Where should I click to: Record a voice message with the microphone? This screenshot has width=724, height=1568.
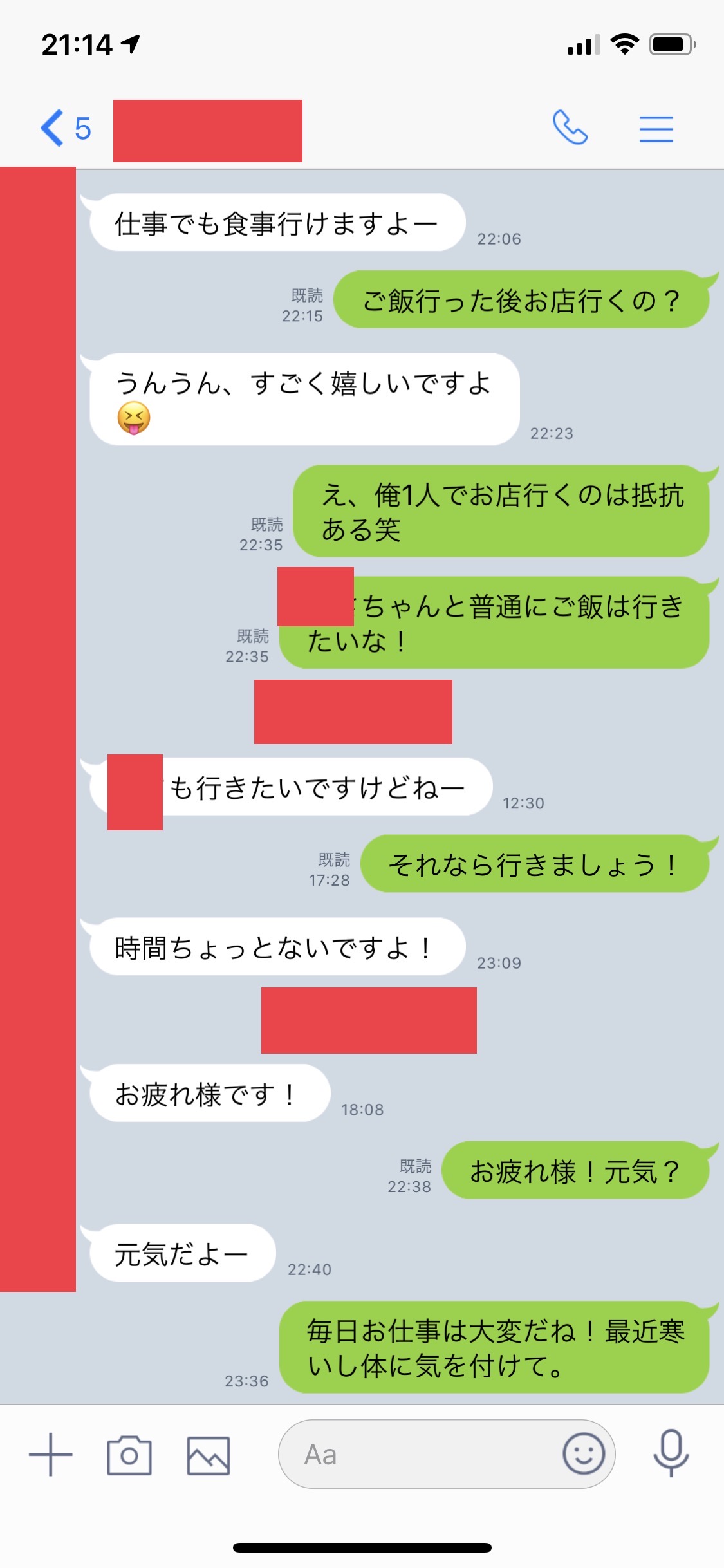pos(671,1453)
